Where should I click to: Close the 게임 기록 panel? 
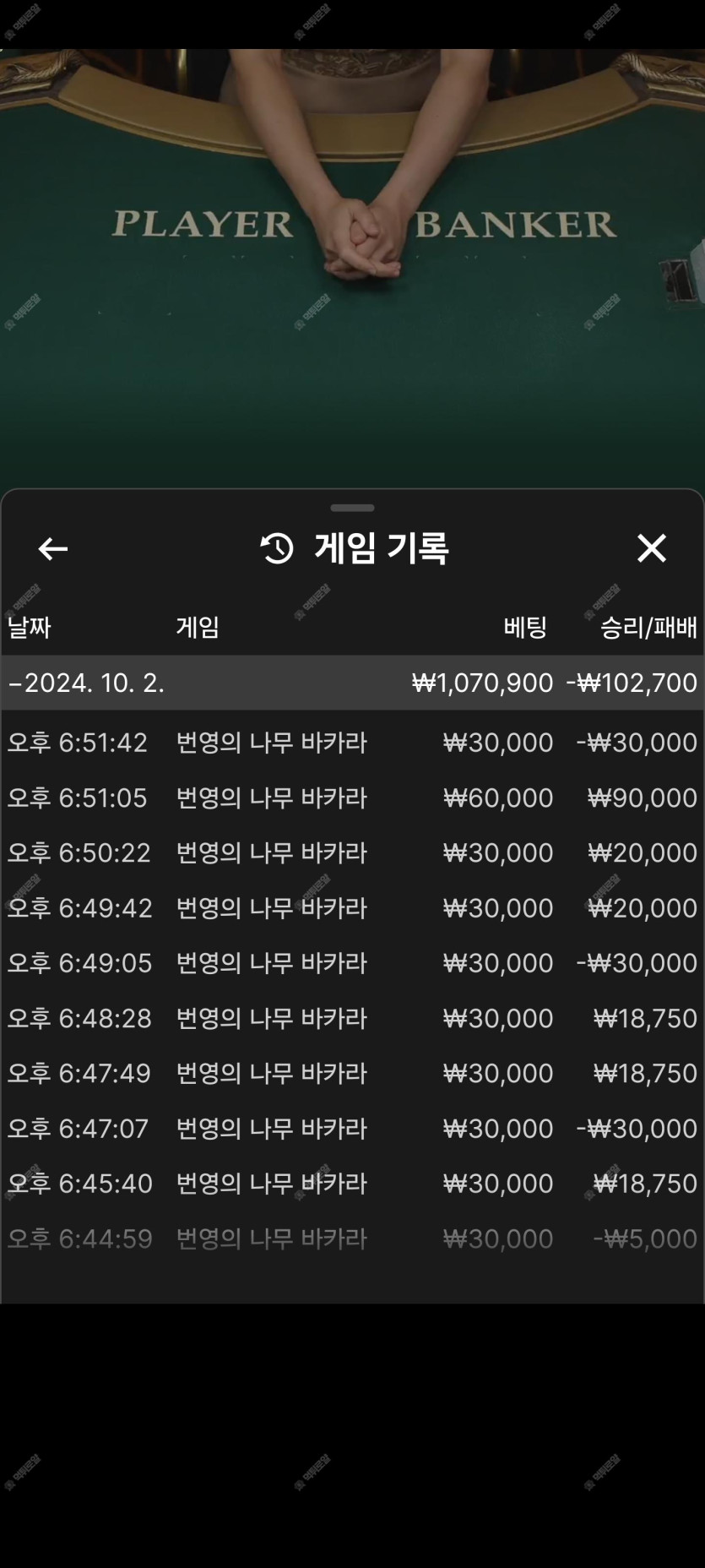(651, 548)
